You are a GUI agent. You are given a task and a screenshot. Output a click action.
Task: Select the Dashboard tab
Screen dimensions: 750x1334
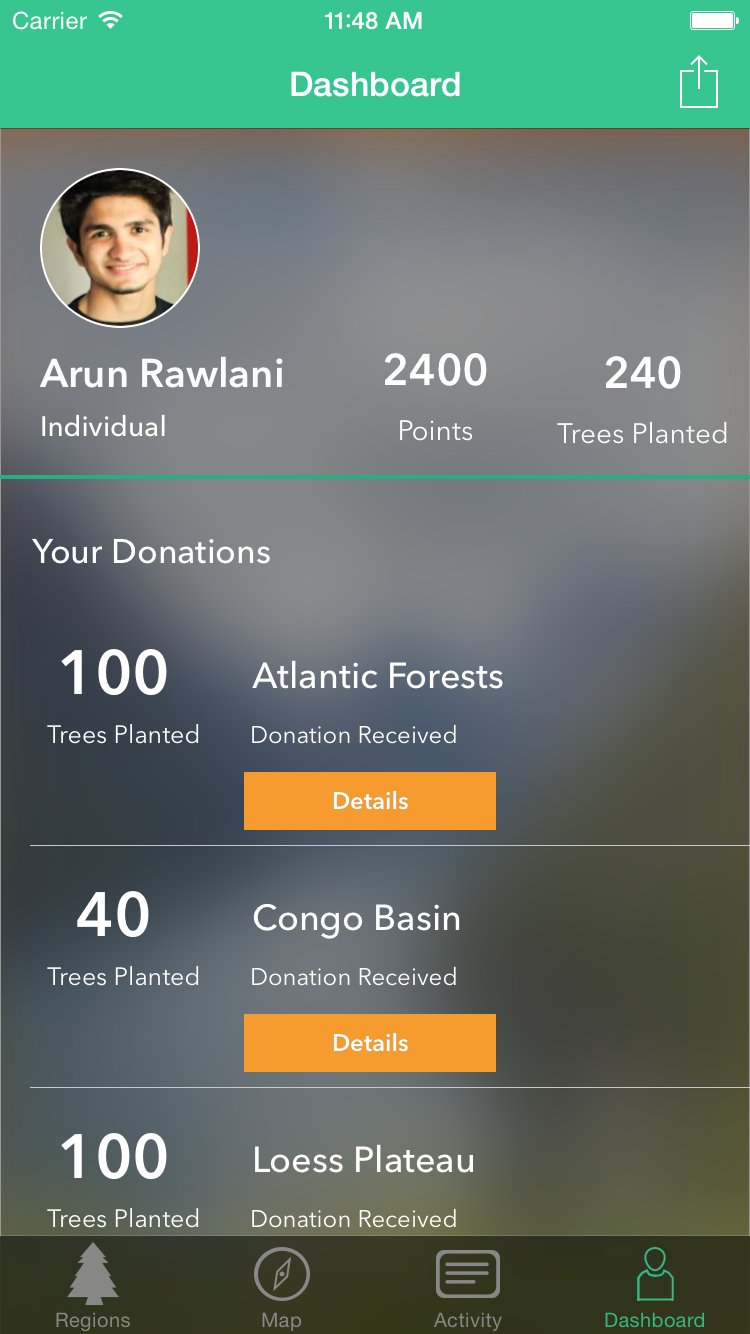click(654, 1286)
